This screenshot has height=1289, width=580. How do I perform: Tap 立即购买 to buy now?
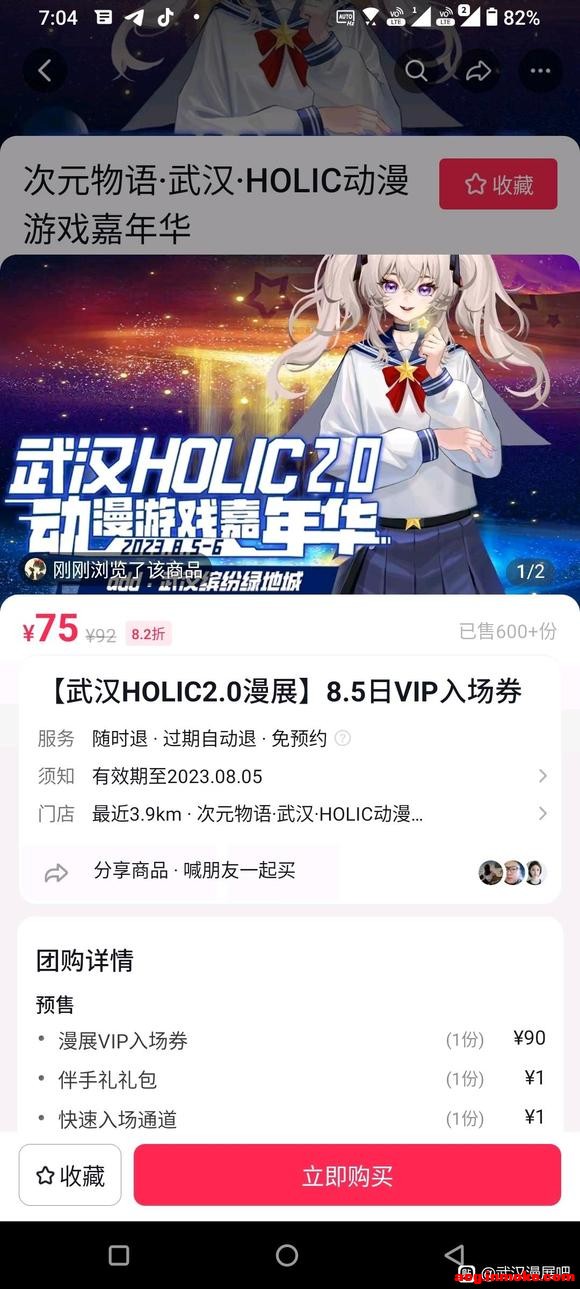[347, 1175]
